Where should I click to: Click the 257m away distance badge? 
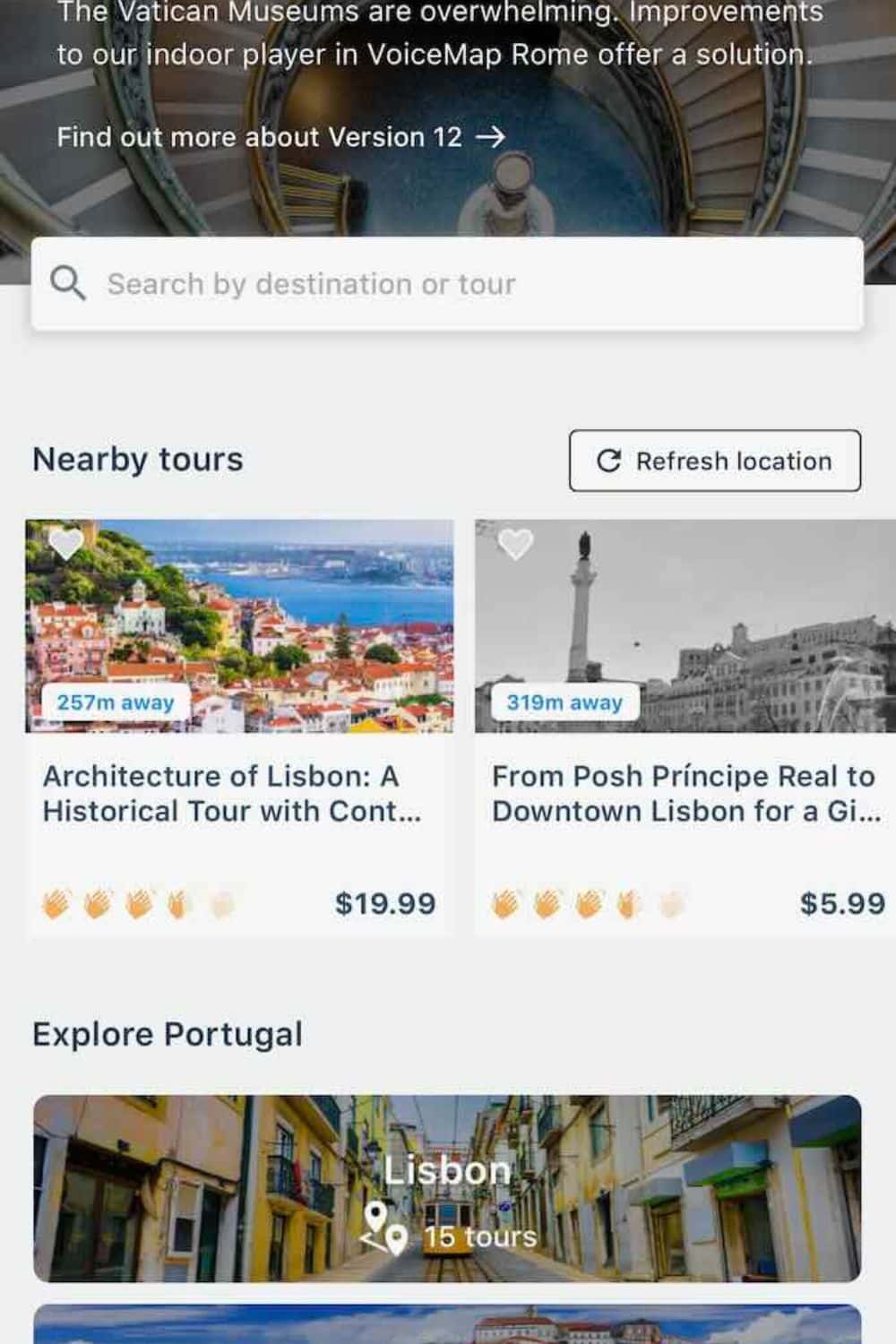(x=116, y=702)
